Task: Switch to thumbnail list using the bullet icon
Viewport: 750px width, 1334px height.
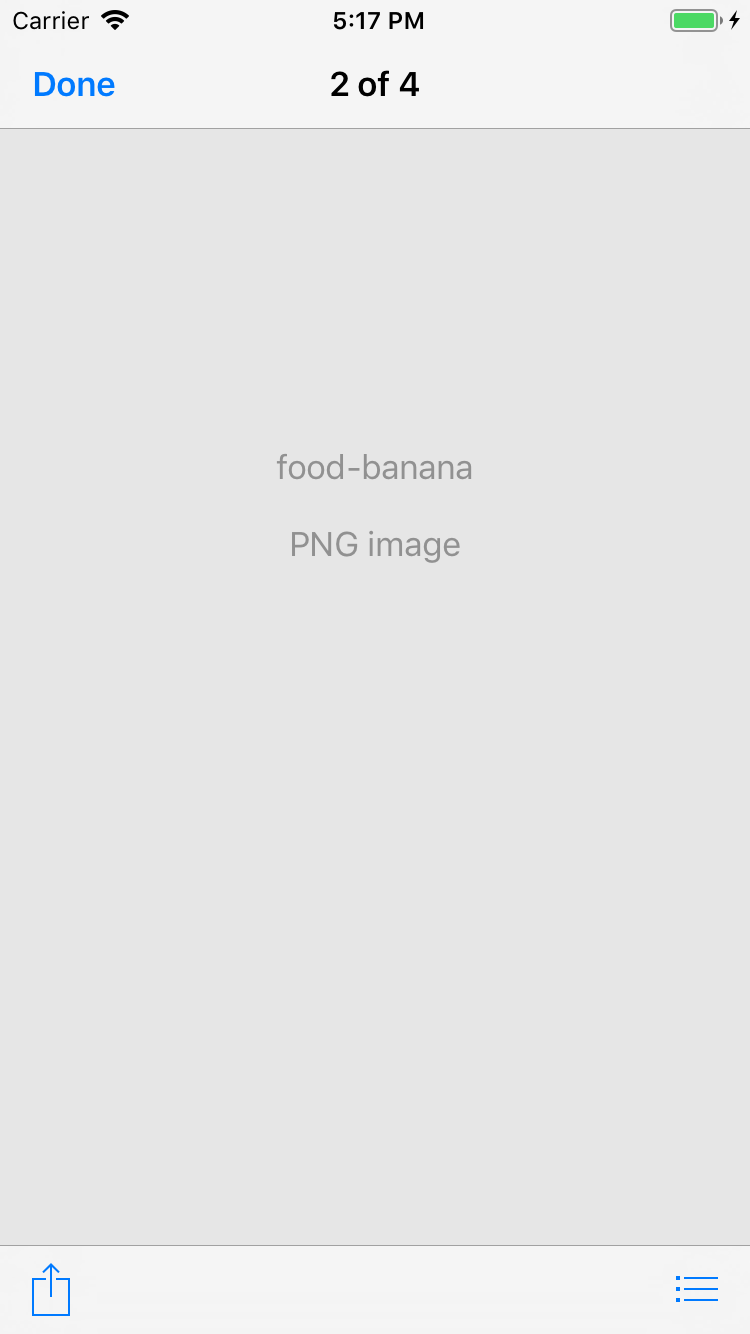Action: pyautogui.click(x=697, y=1289)
